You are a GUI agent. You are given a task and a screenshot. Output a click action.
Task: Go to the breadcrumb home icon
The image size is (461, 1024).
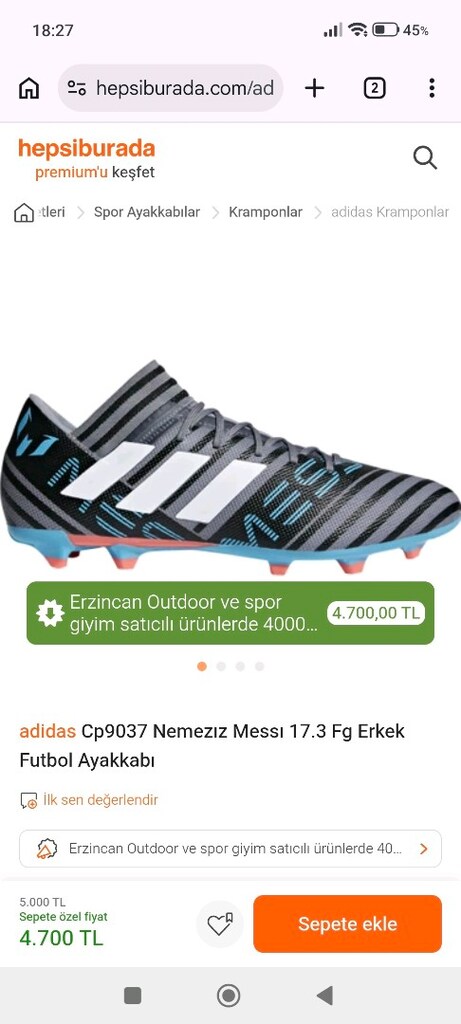24,212
